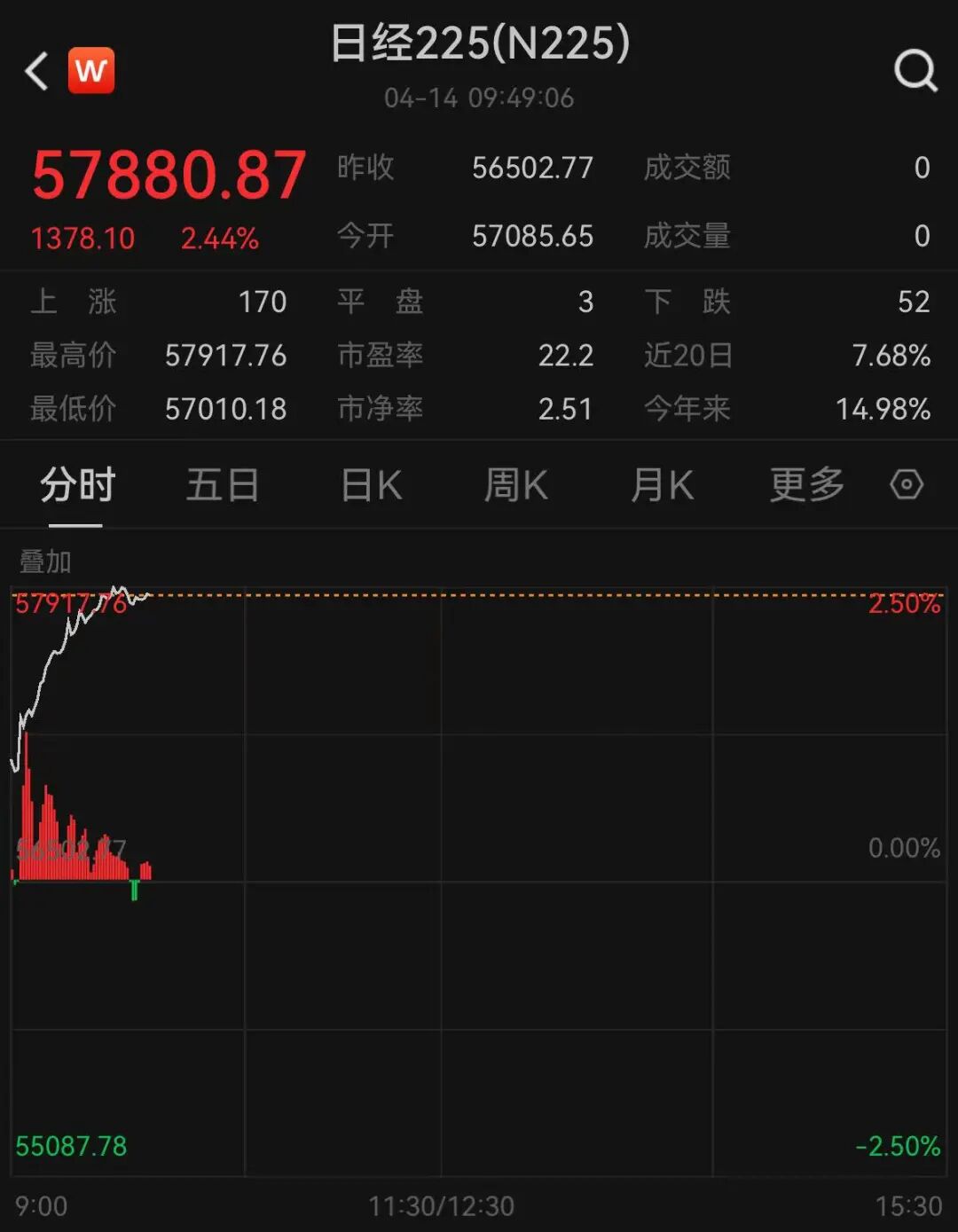Expand the 近20日 performance statistic
This screenshot has width=958, height=1232.
(687, 355)
